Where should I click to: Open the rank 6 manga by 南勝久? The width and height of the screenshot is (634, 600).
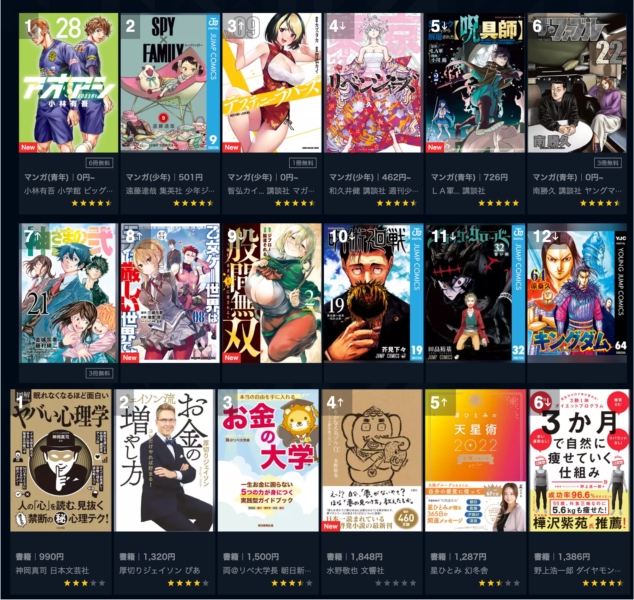coord(576,83)
